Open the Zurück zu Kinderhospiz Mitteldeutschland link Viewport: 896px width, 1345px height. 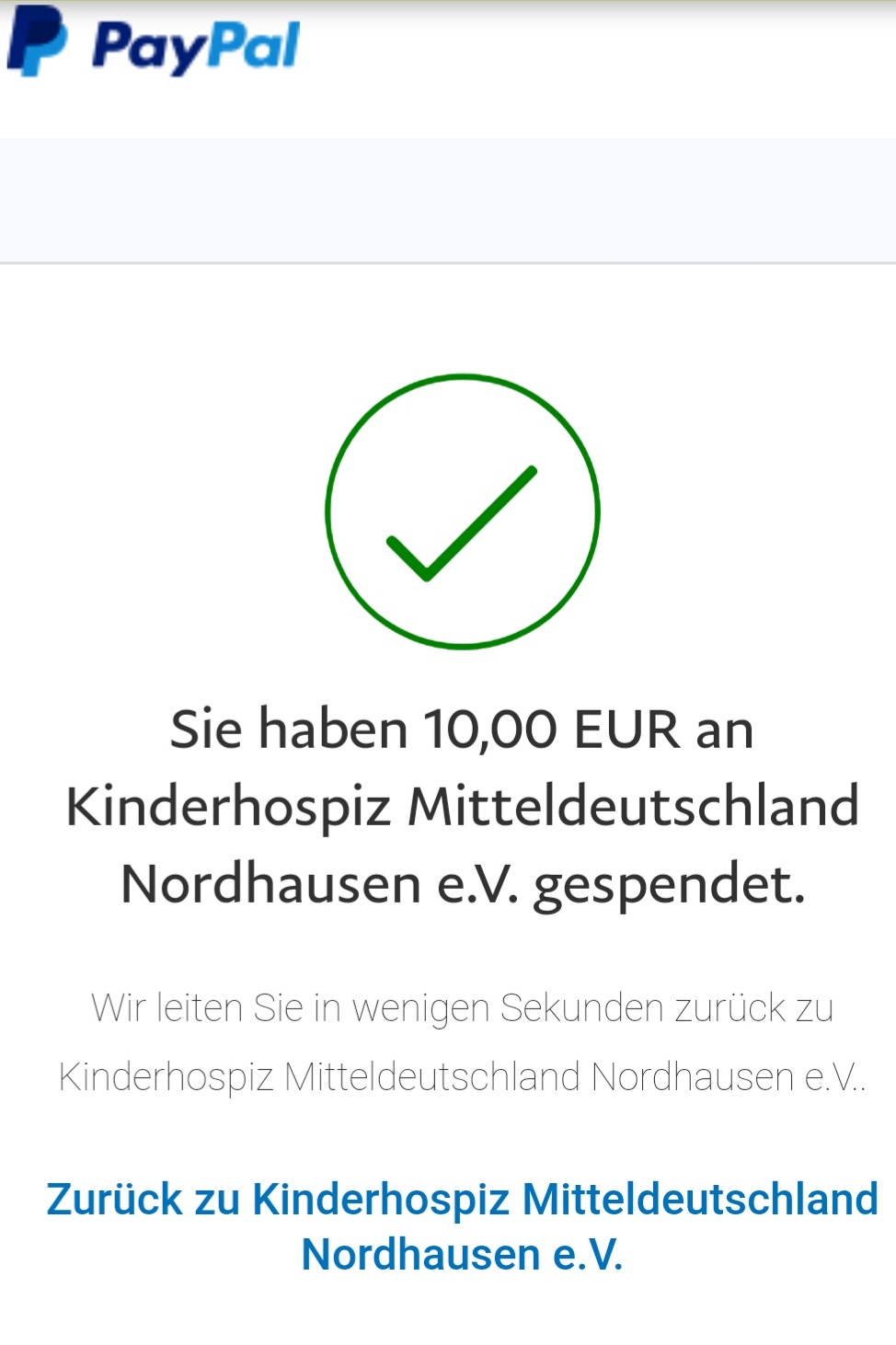click(462, 1226)
